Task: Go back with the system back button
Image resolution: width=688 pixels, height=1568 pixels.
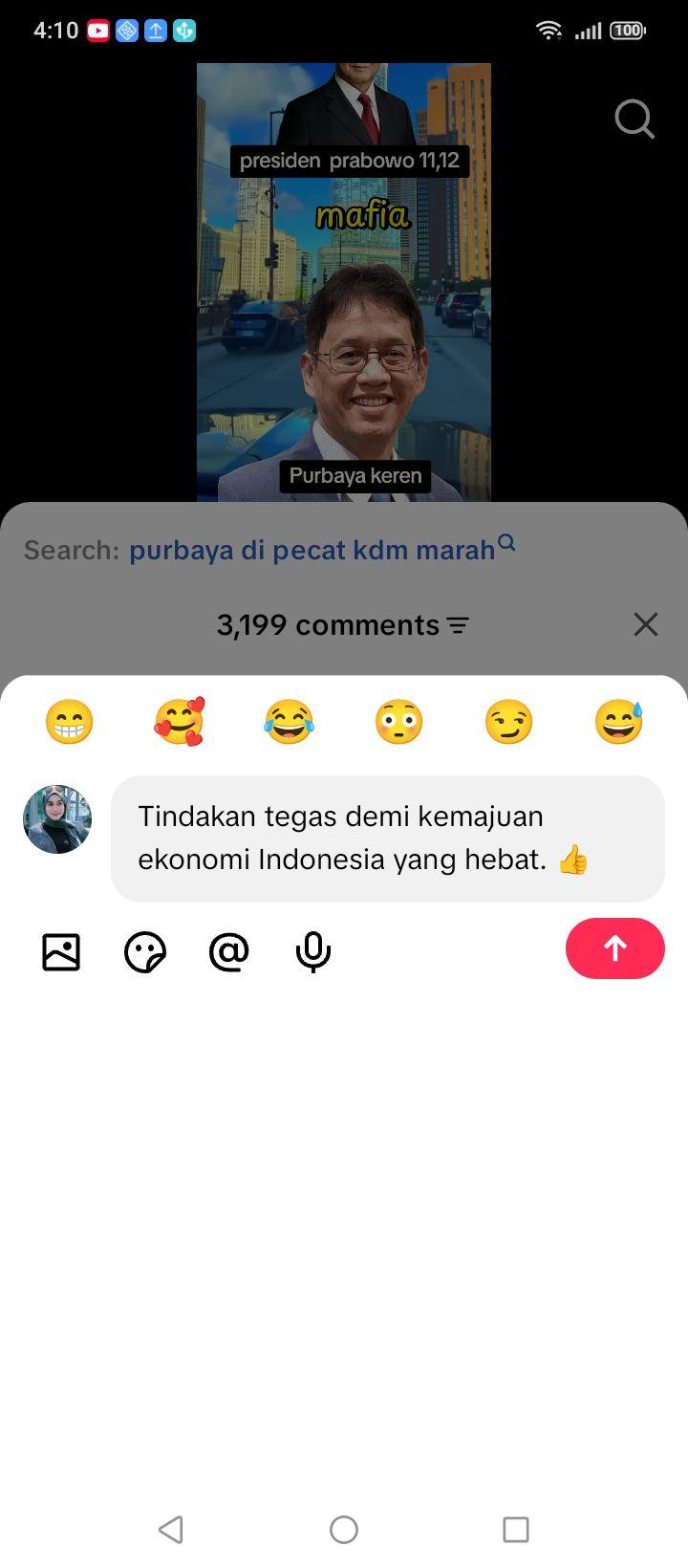Action: pyautogui.click(x=171, y=1530)
